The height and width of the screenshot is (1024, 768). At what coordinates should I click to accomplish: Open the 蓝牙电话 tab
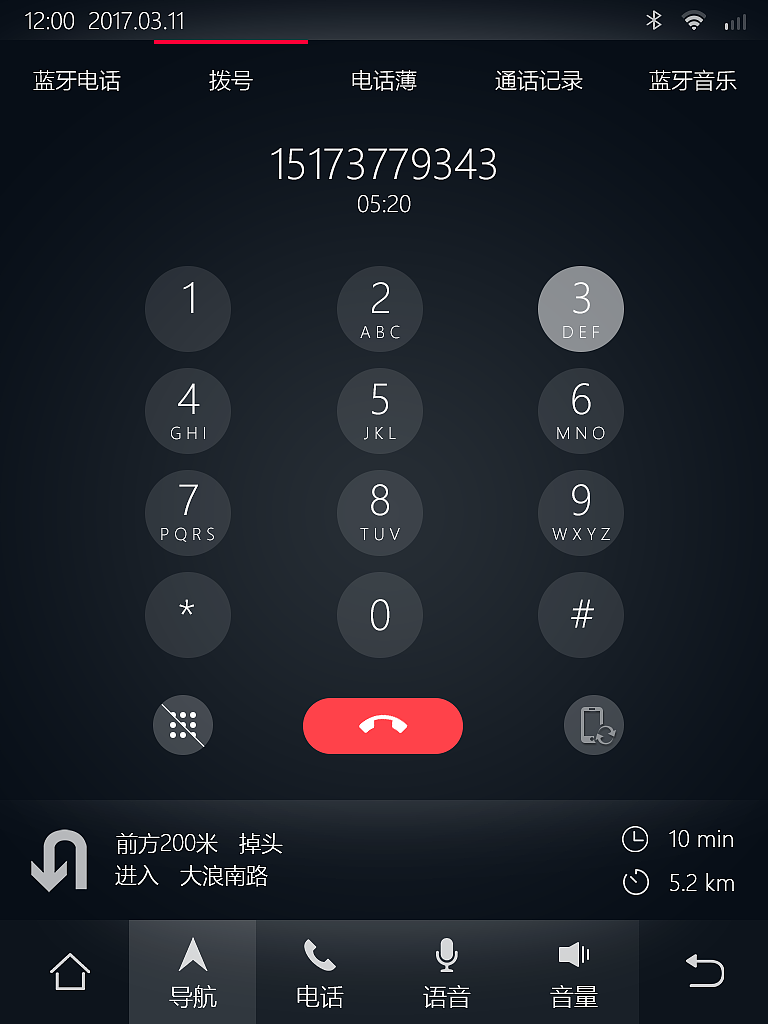click(x=77, y=81)
